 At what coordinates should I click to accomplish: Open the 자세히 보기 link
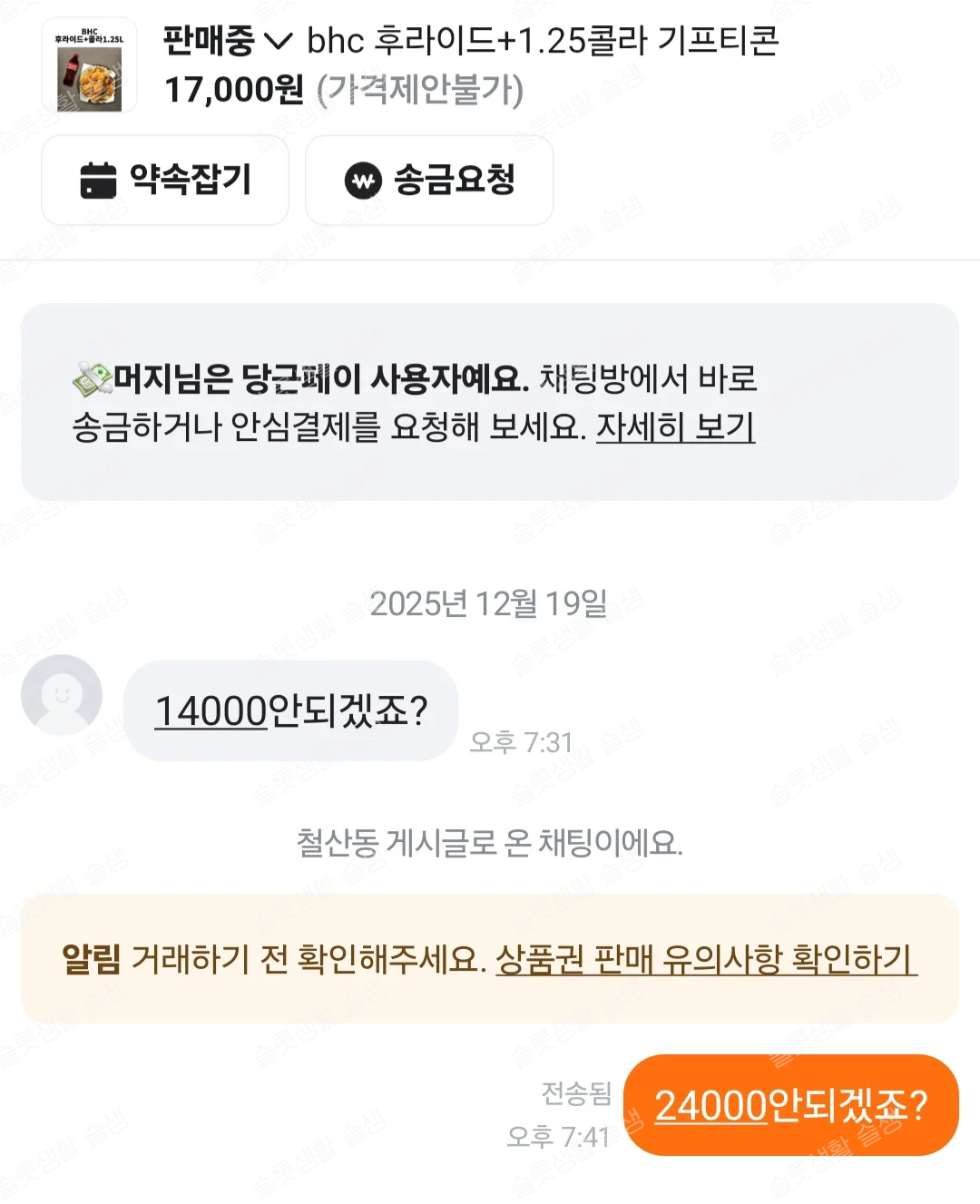(675, 426)
